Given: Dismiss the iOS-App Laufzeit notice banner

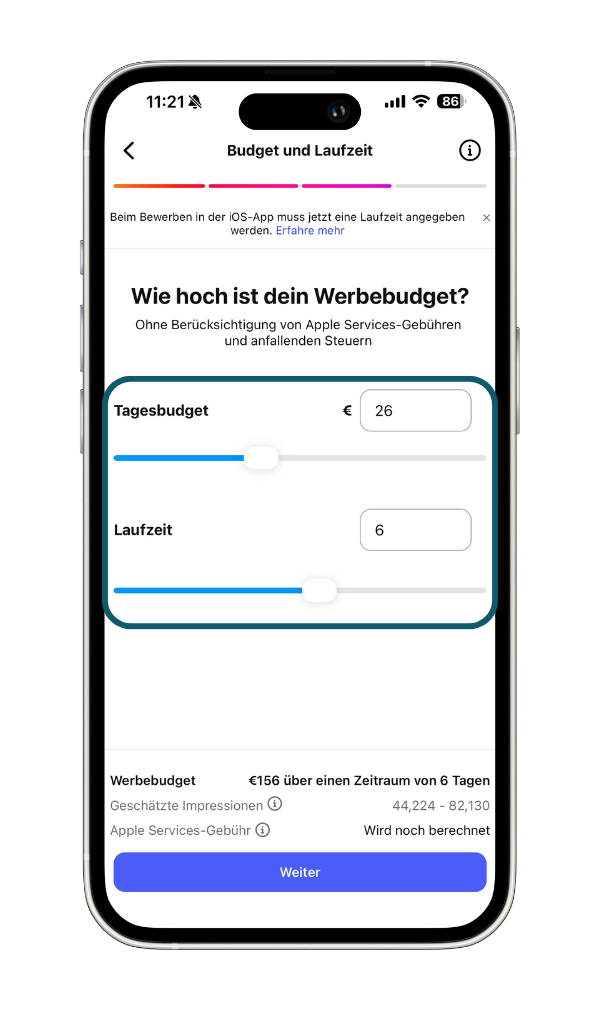Looking at the screenshot, I should point(486,217).
